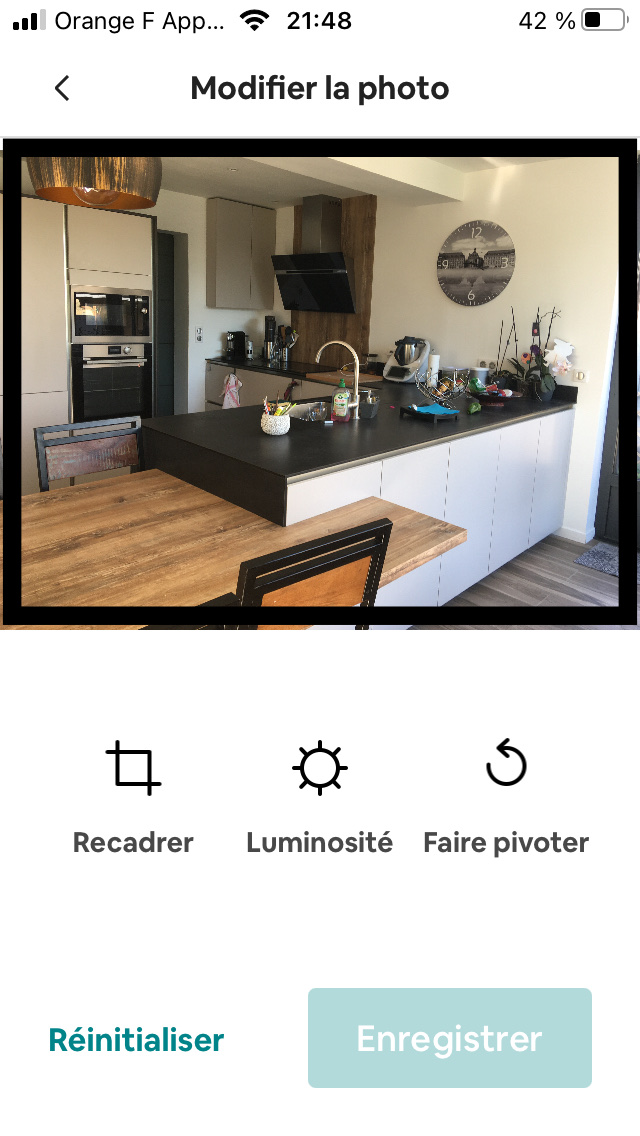Image resolution: width=640 pixels, height=1136 pixels.
Task: Tap Réinitialiser to reset edits
Action: click(x=136, y=1040)
